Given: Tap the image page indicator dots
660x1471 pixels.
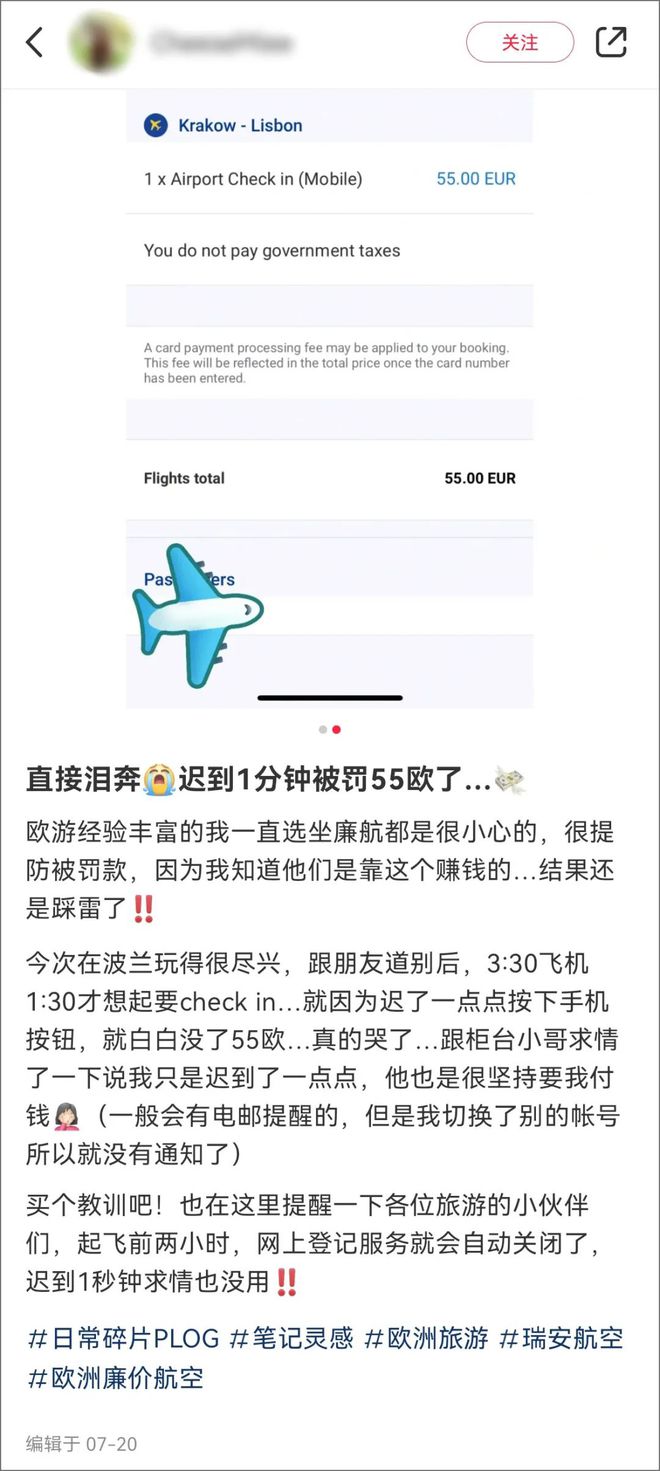Looking at the screenshot, I should [329, 730].
